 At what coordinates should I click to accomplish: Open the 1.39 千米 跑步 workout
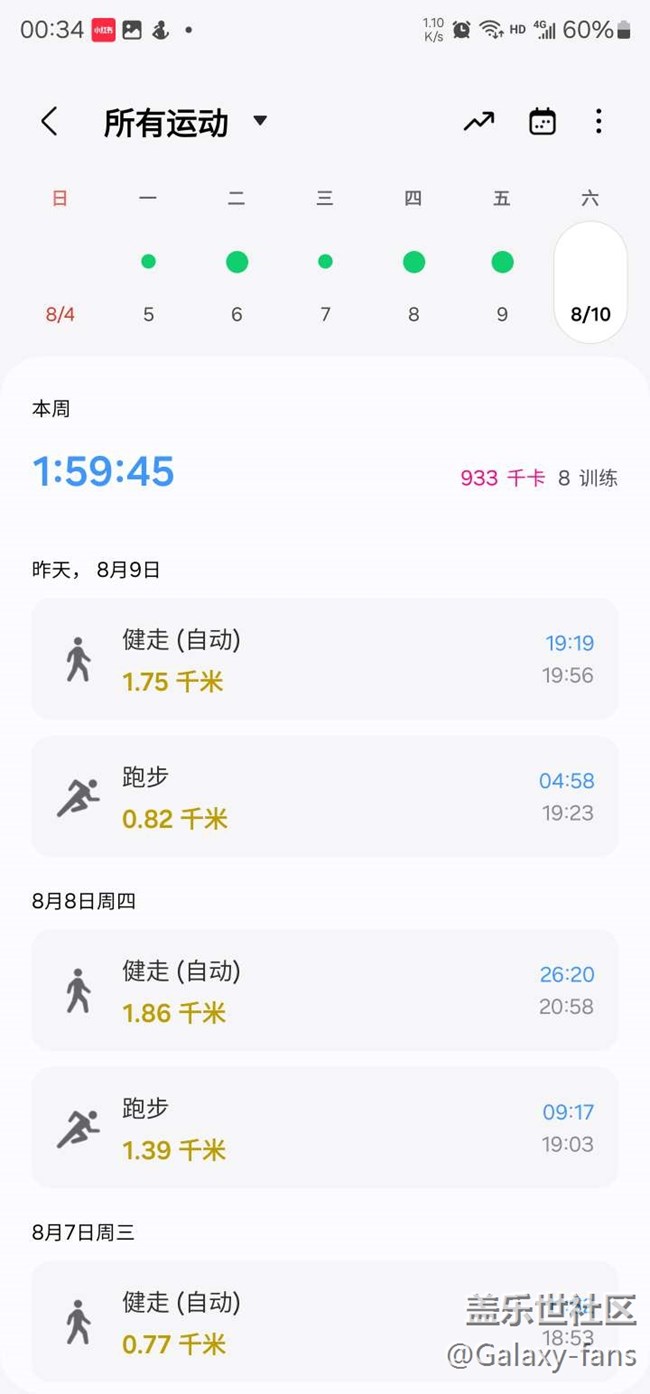click(325, 1127)
